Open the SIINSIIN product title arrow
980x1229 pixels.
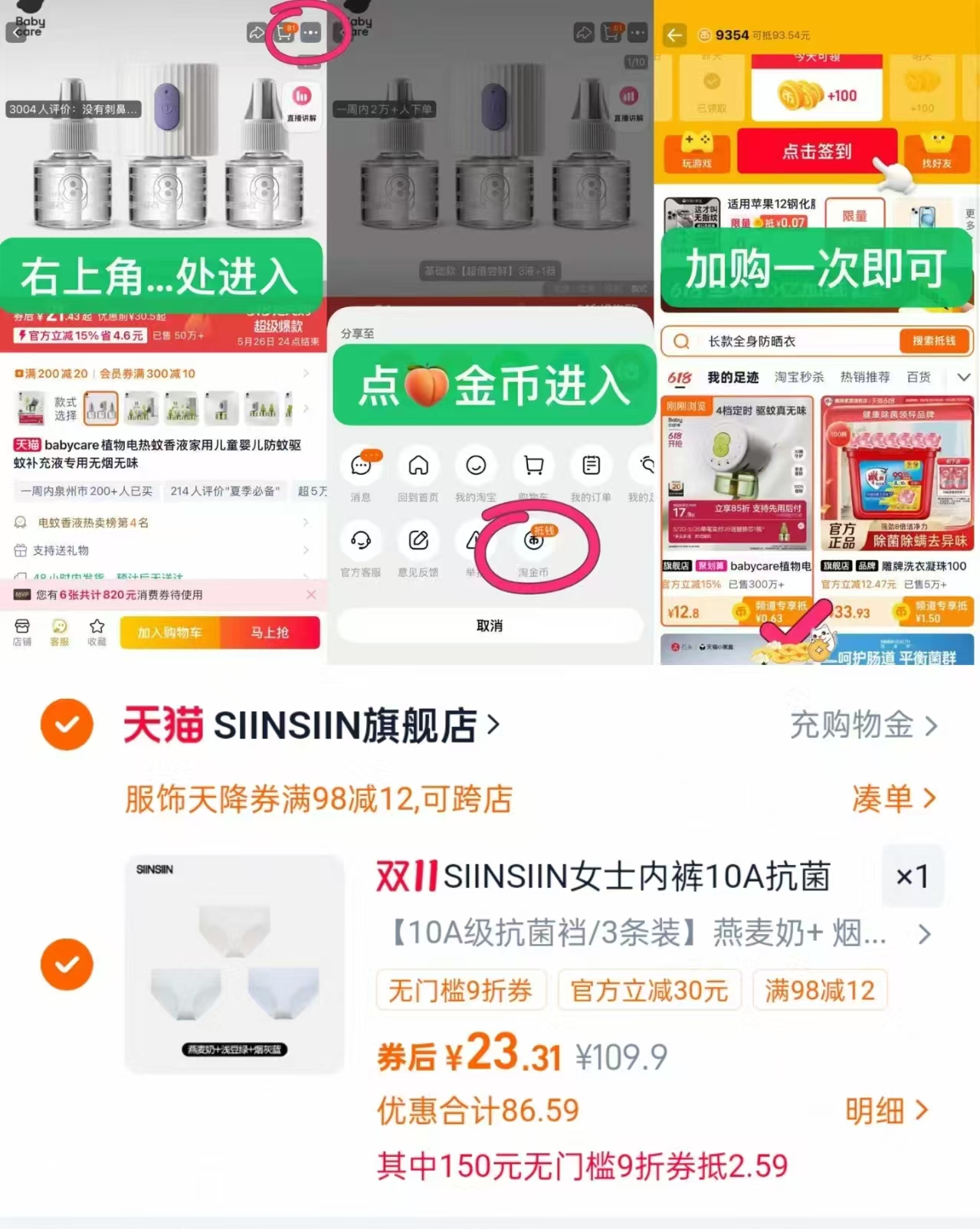pyautogui.click(x=924, y=934)
